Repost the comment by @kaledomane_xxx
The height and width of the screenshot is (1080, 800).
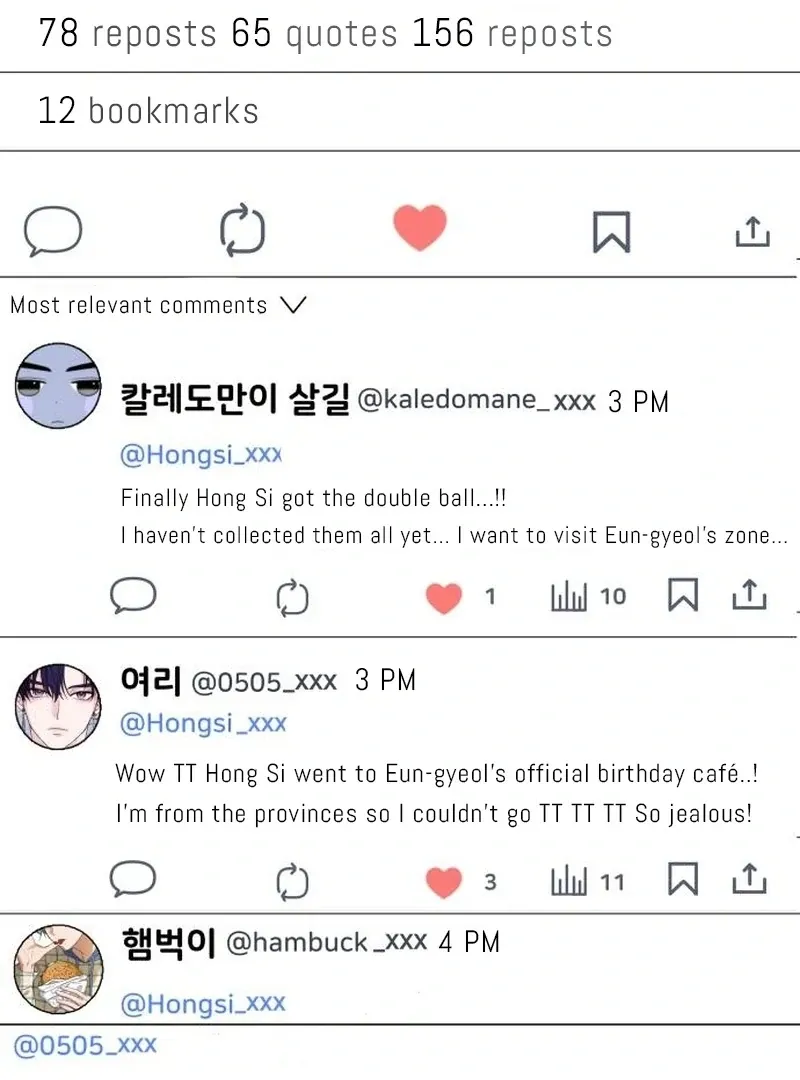[292, 597]
